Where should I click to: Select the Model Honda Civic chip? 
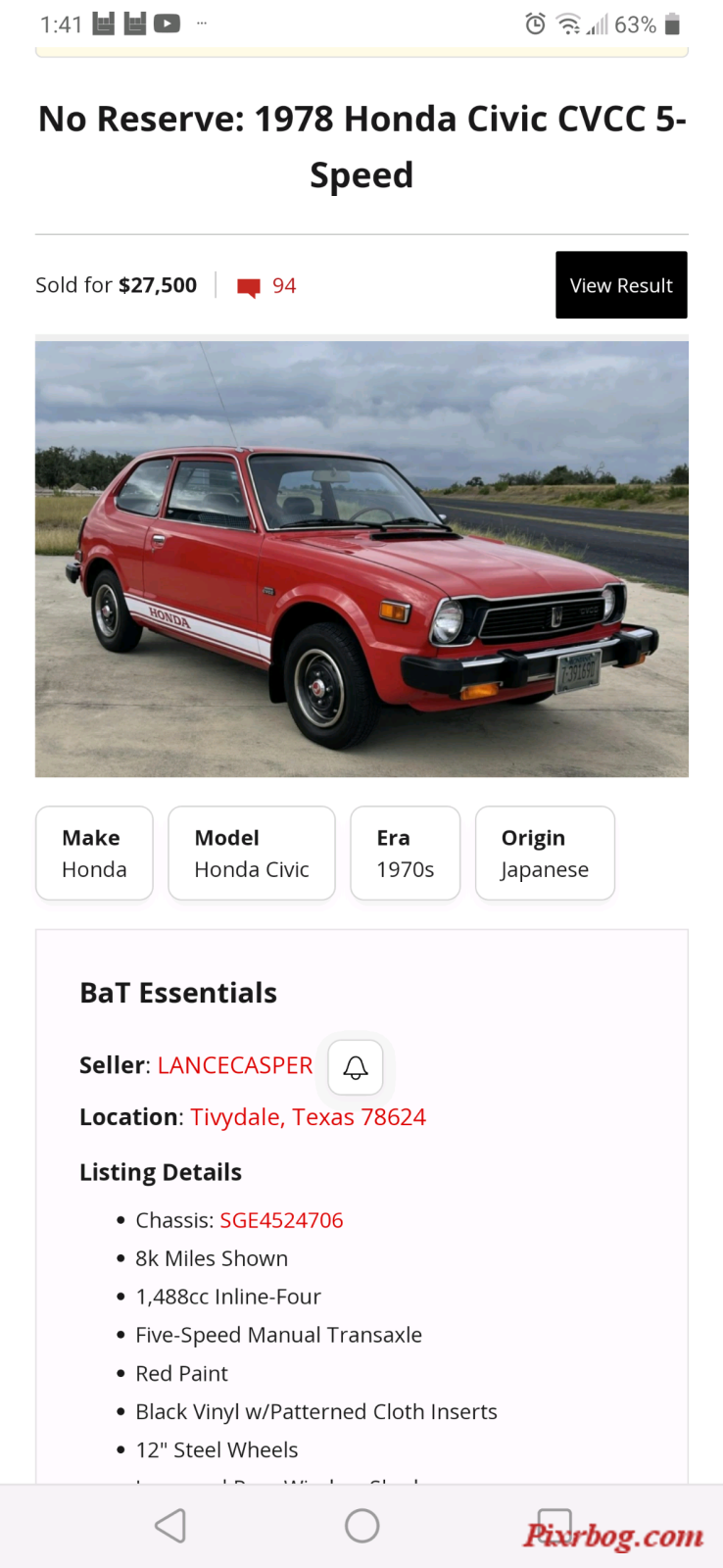(x=251, y=853)
